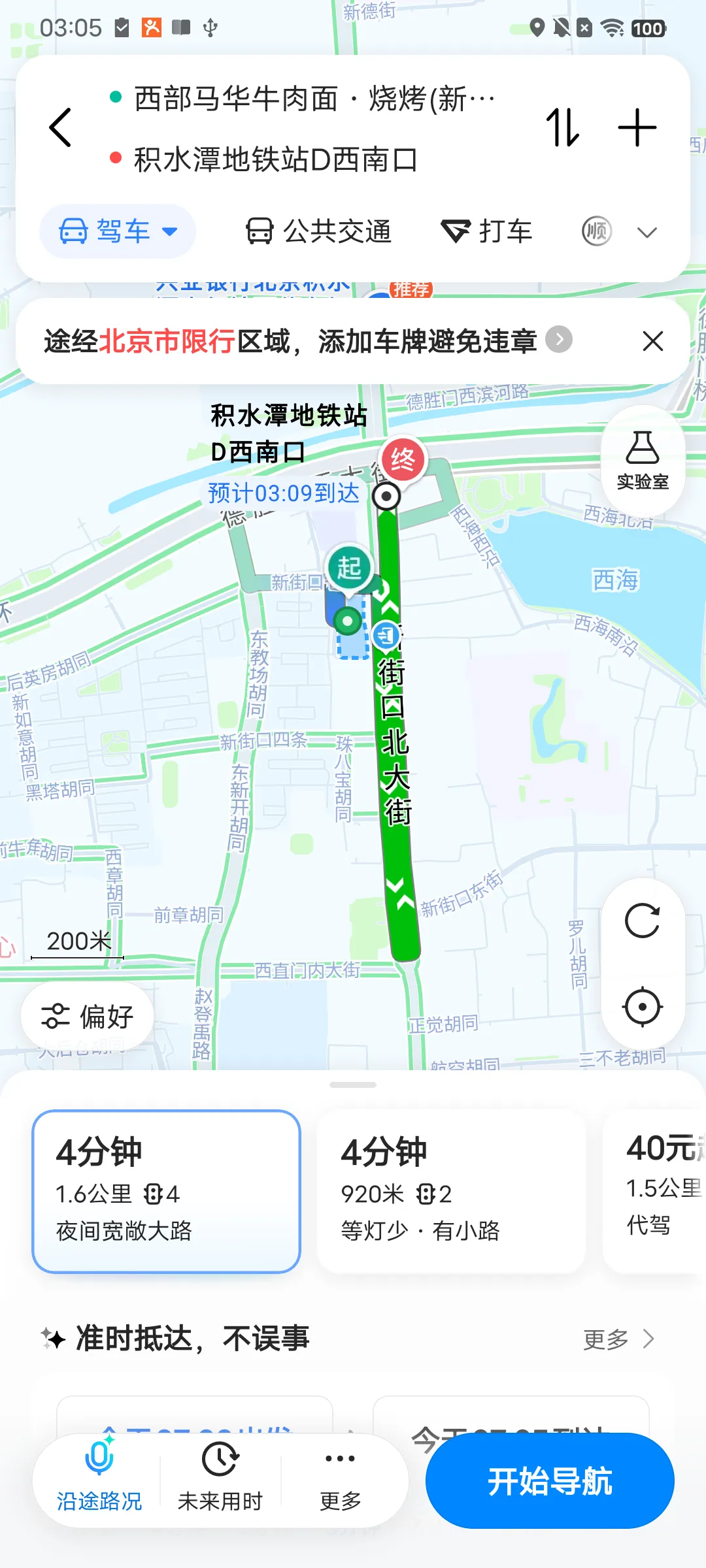
Task: Expand more travel modes chevron
Action: coord(647,233)
